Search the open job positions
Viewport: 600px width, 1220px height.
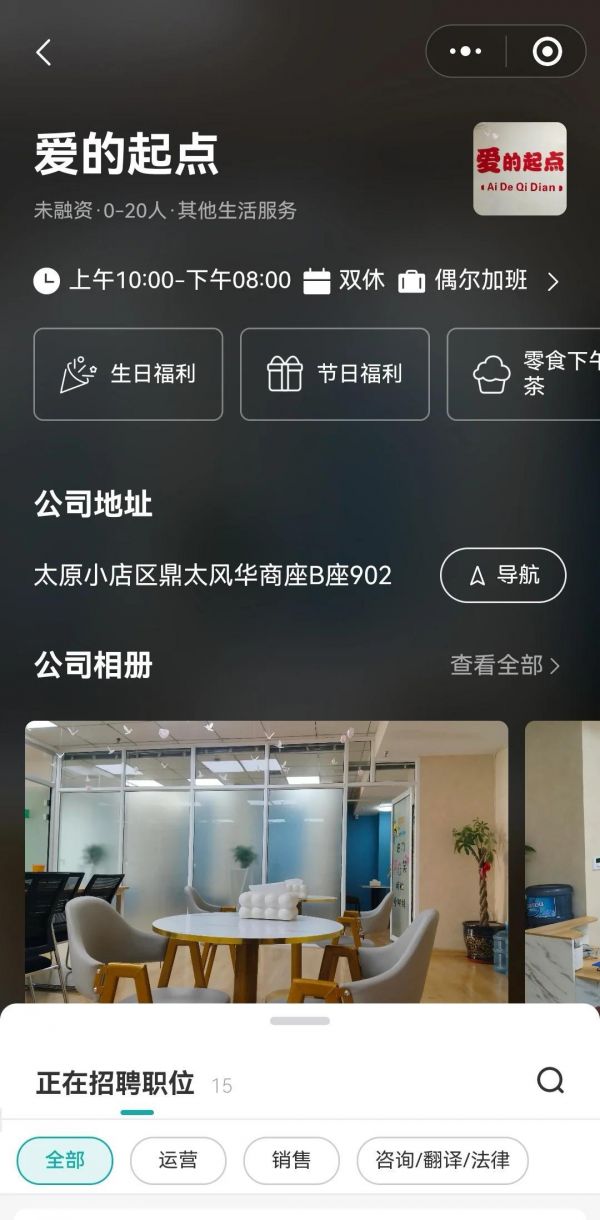pos(550,1081)
